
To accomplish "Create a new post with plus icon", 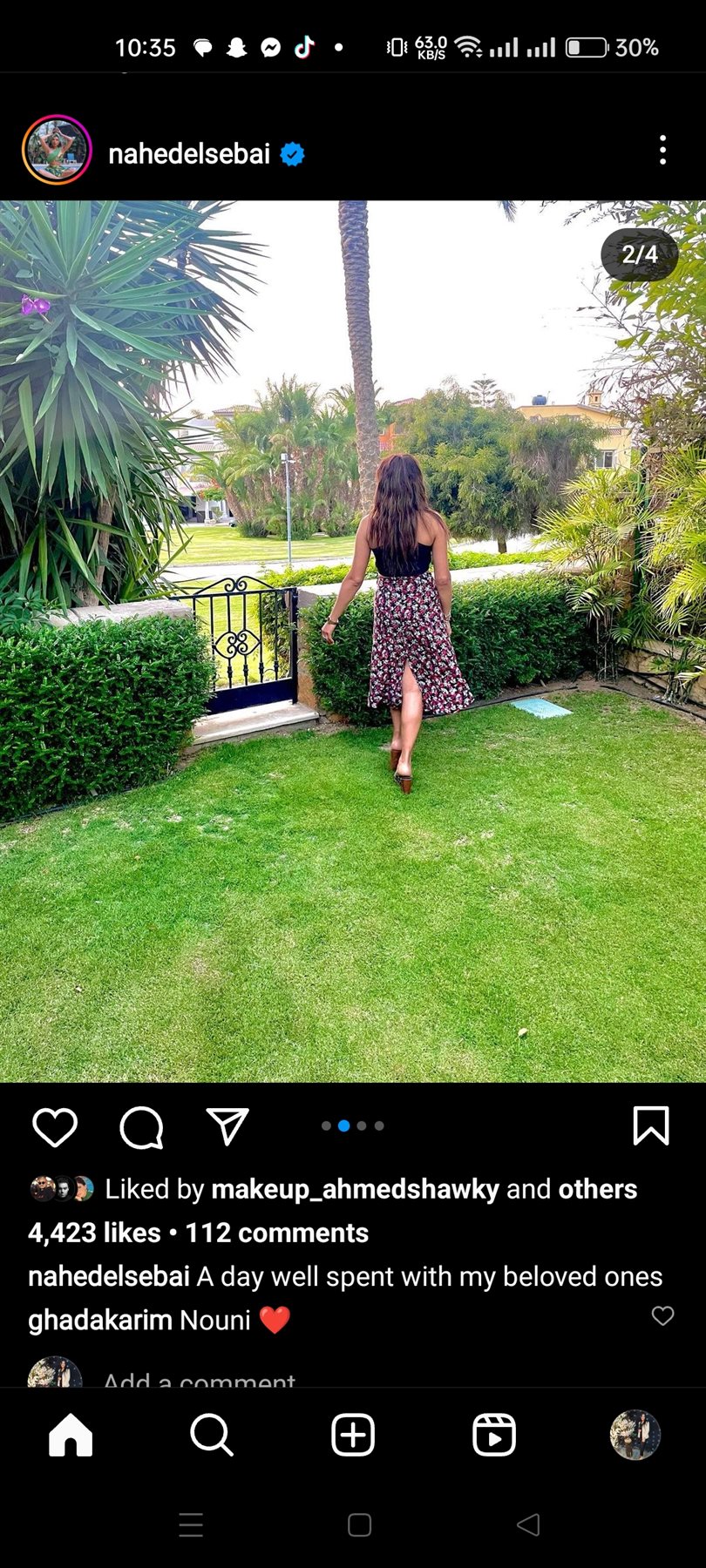I will pyautogui.click(x=353, y=1435).
